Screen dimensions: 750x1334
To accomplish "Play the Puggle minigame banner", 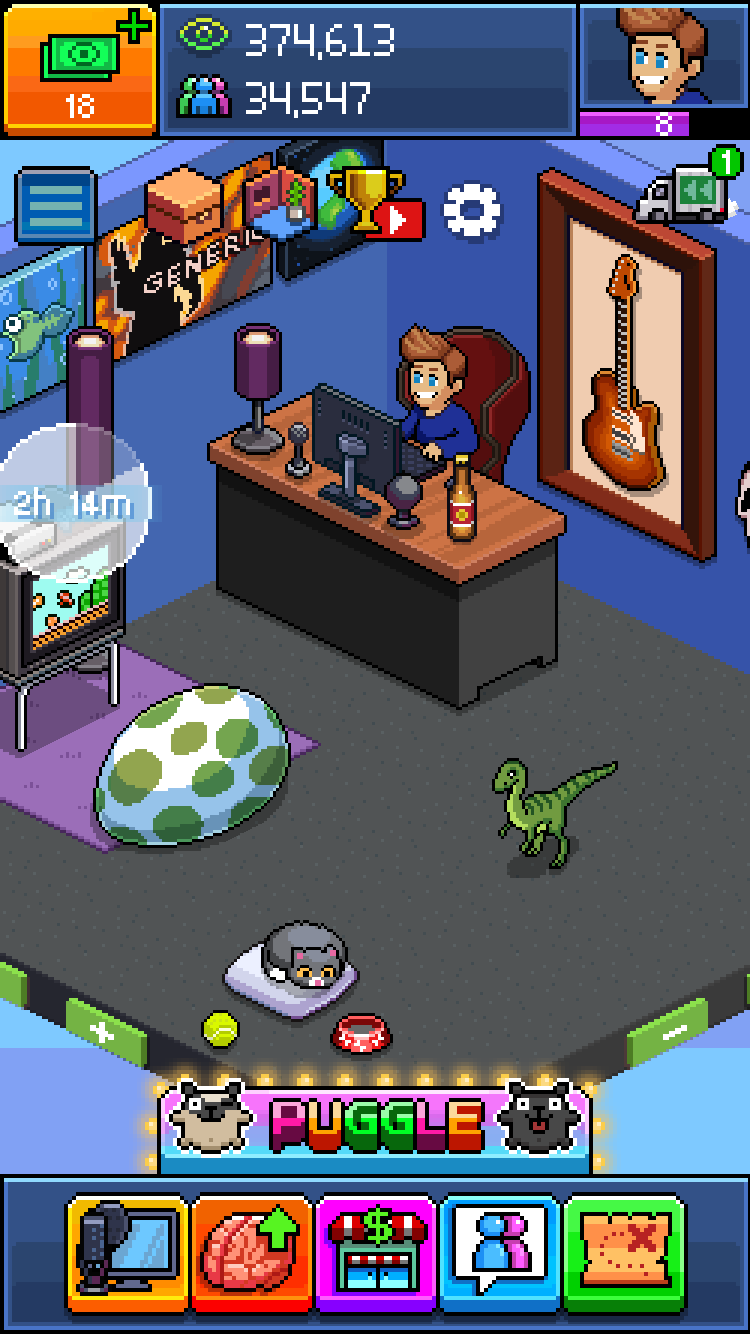I will (375, 1127).
